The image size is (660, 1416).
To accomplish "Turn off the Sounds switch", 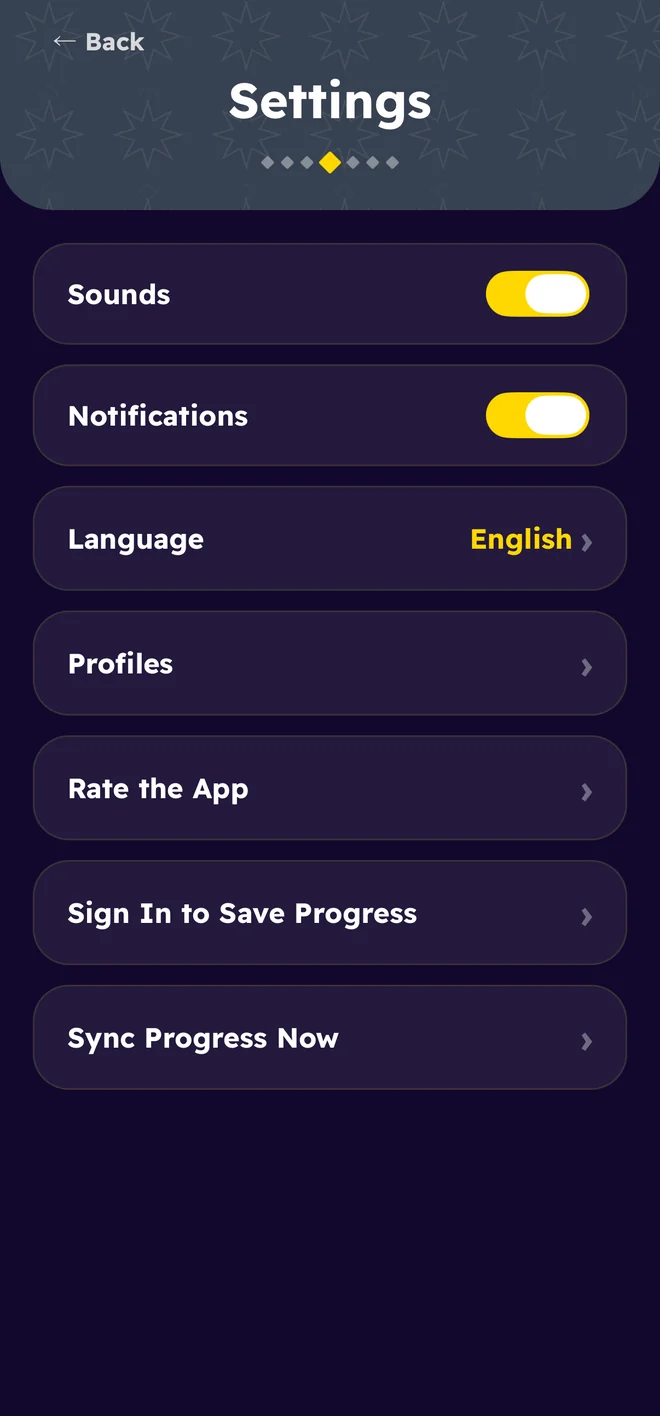I will point(537,294).
